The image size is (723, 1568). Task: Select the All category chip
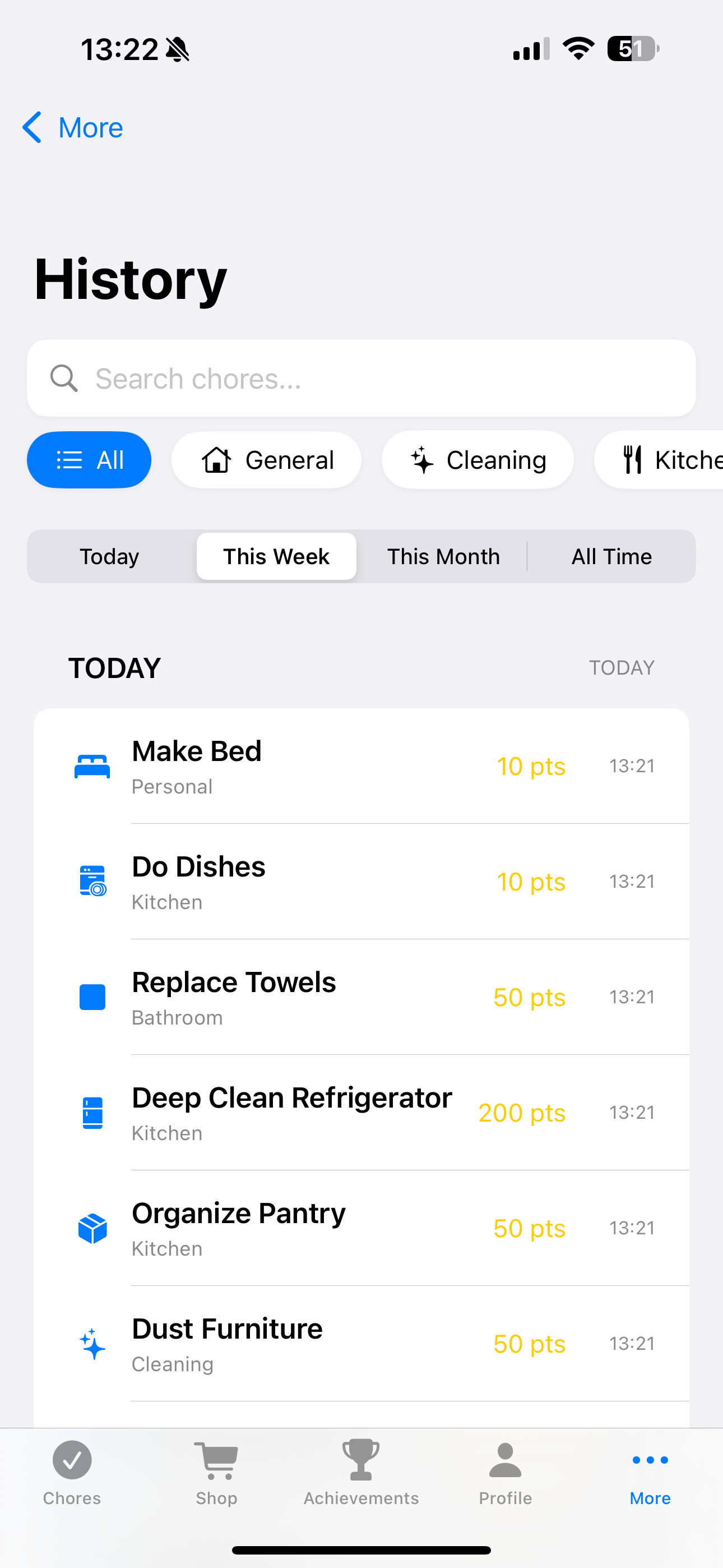click(89, 460)
